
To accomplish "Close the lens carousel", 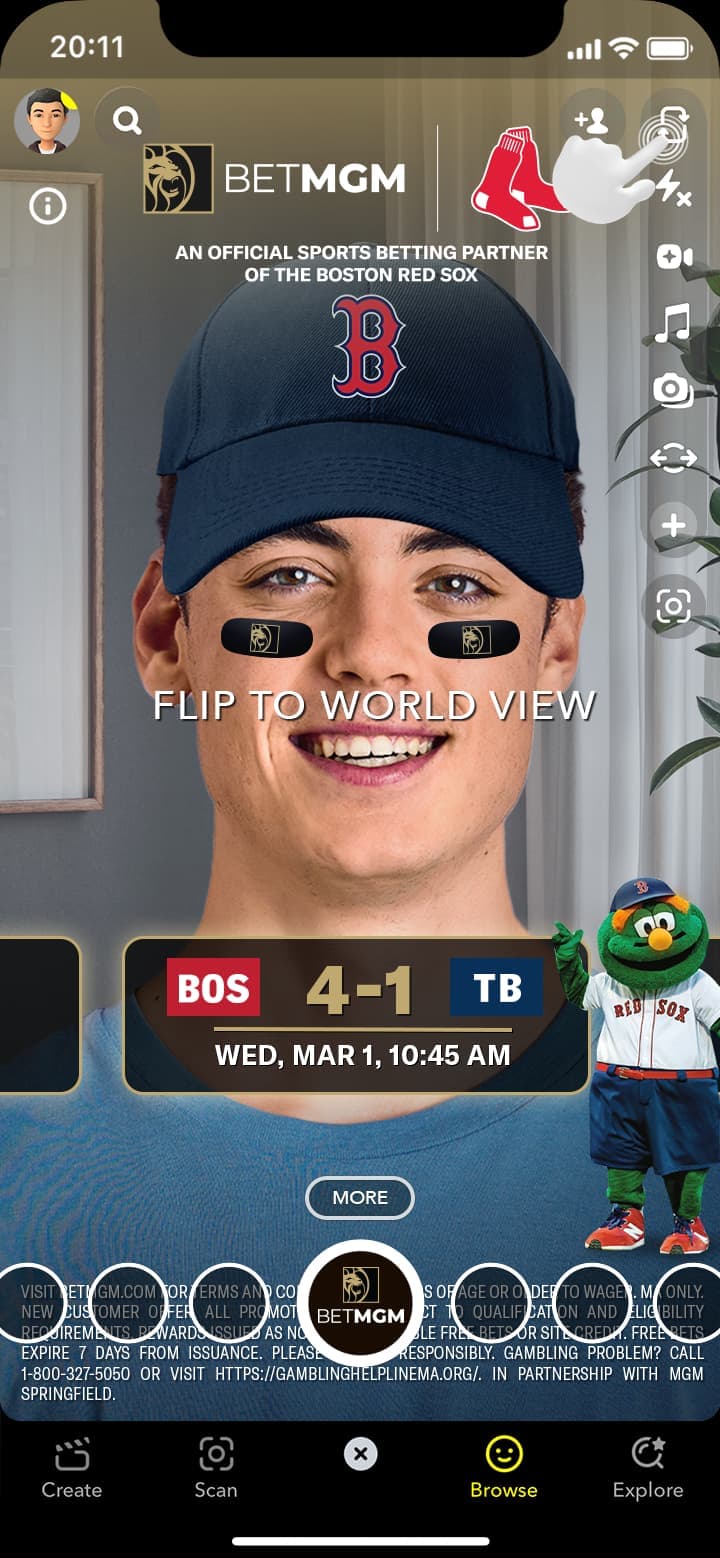I will coord(360,1453).
